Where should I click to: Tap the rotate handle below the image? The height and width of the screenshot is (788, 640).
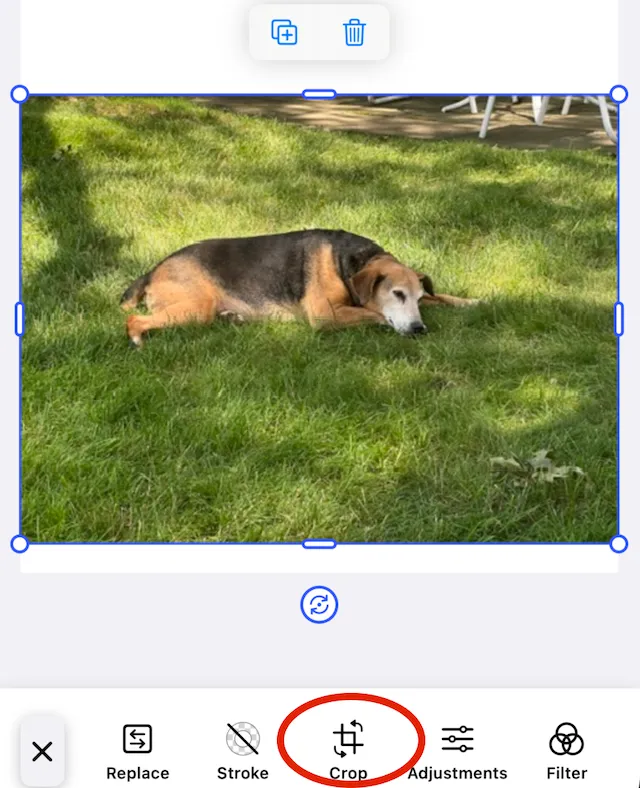(319, 604)
